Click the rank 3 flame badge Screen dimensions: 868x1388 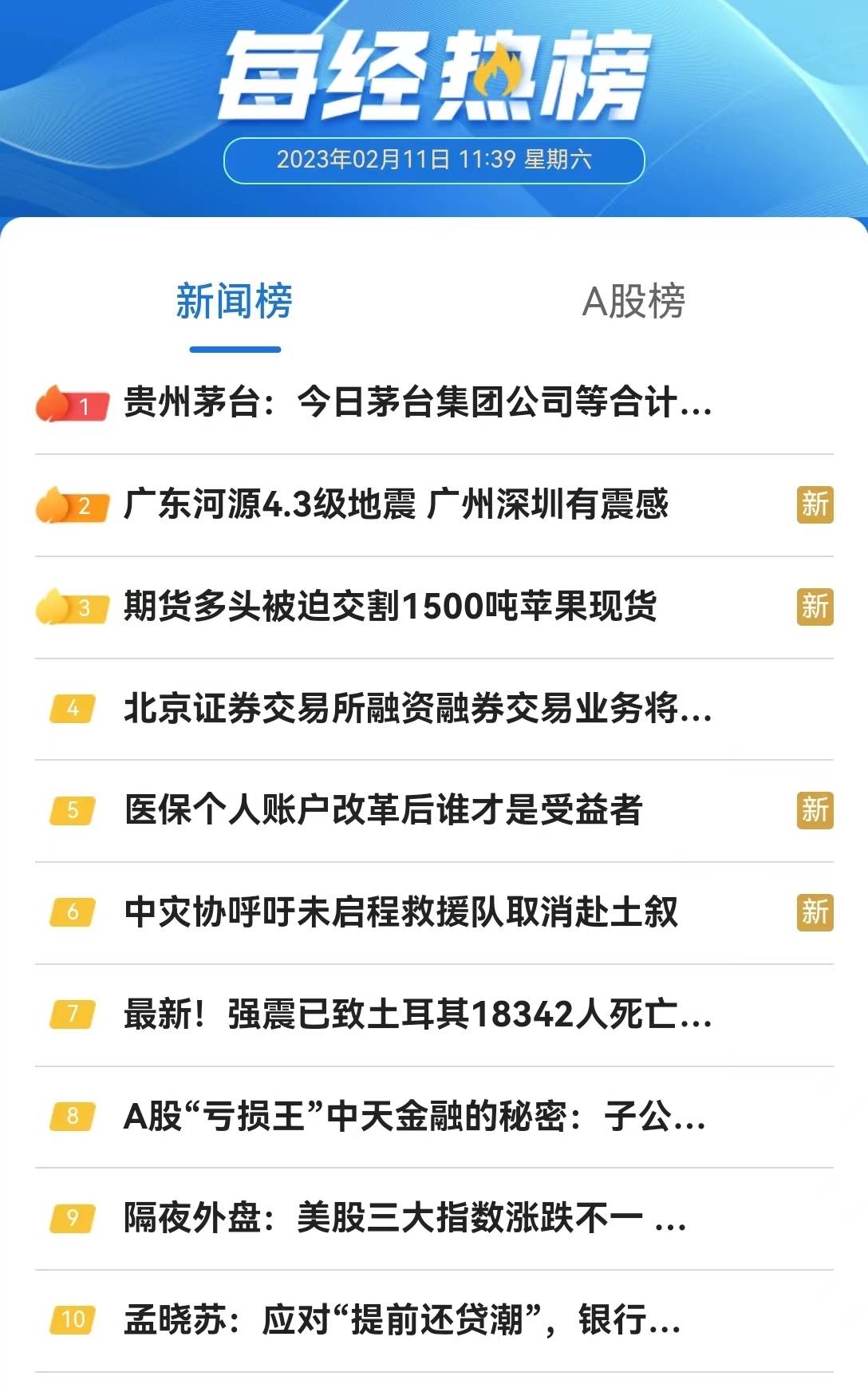(x=72, y=607)
